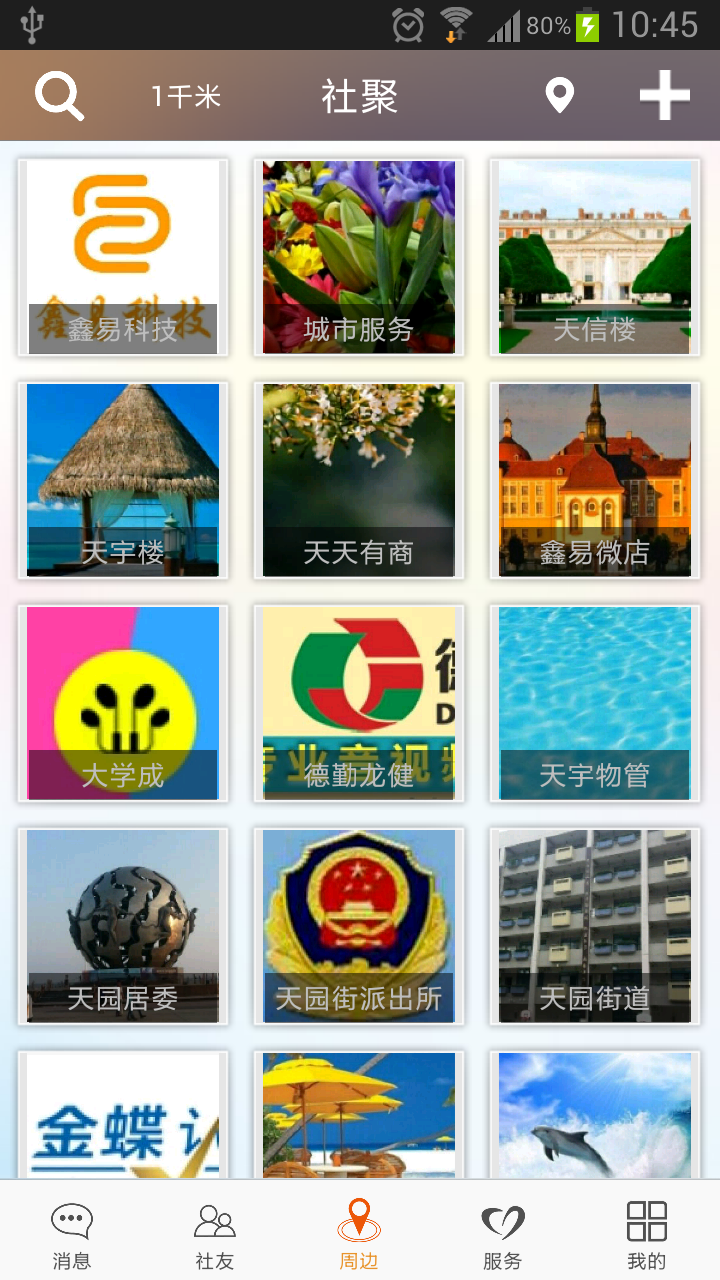This screenshot has width=720, height=1280.
Task: Switch to the 社友 tab
Action: 214,1235
